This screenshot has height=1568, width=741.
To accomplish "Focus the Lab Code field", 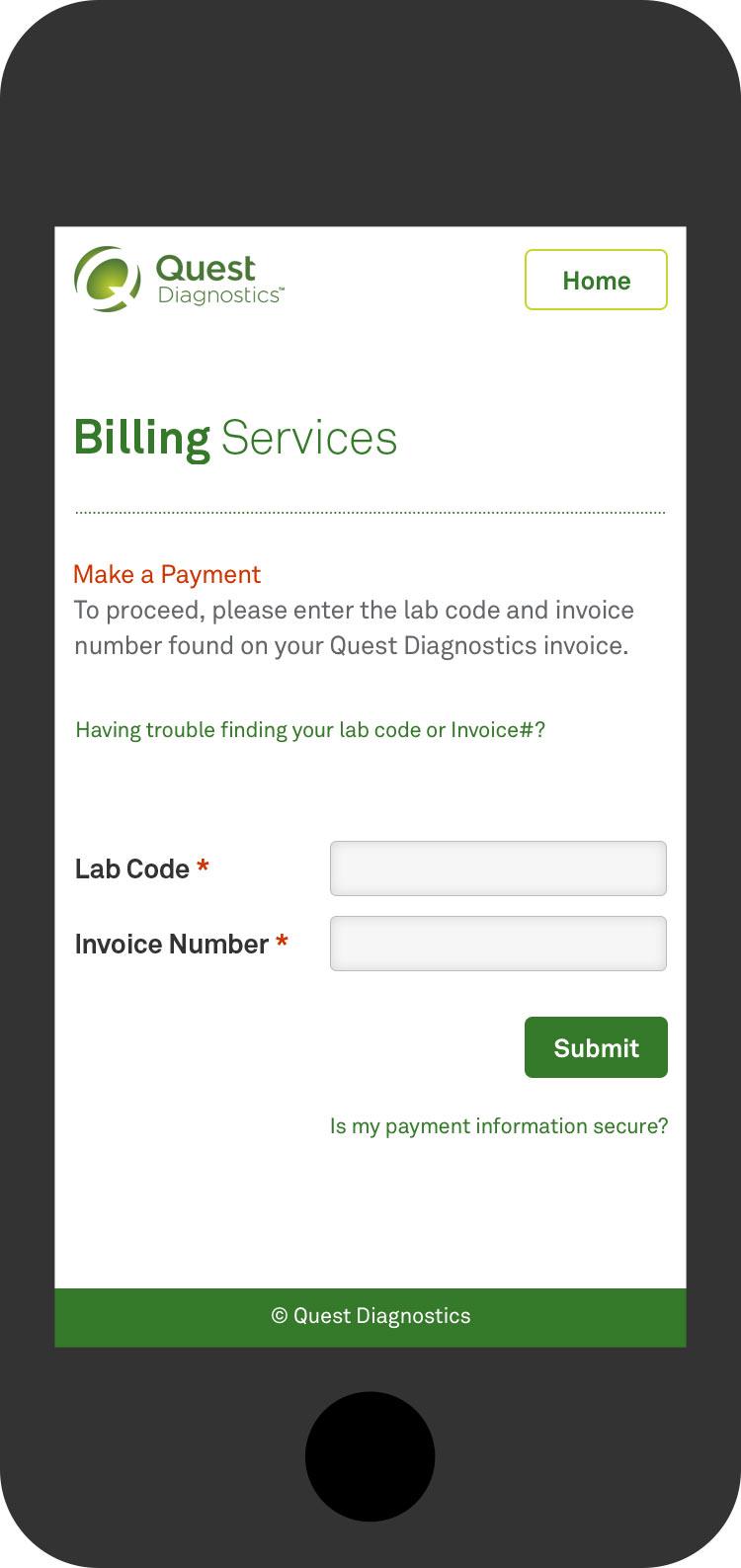I will click(498, 868).
